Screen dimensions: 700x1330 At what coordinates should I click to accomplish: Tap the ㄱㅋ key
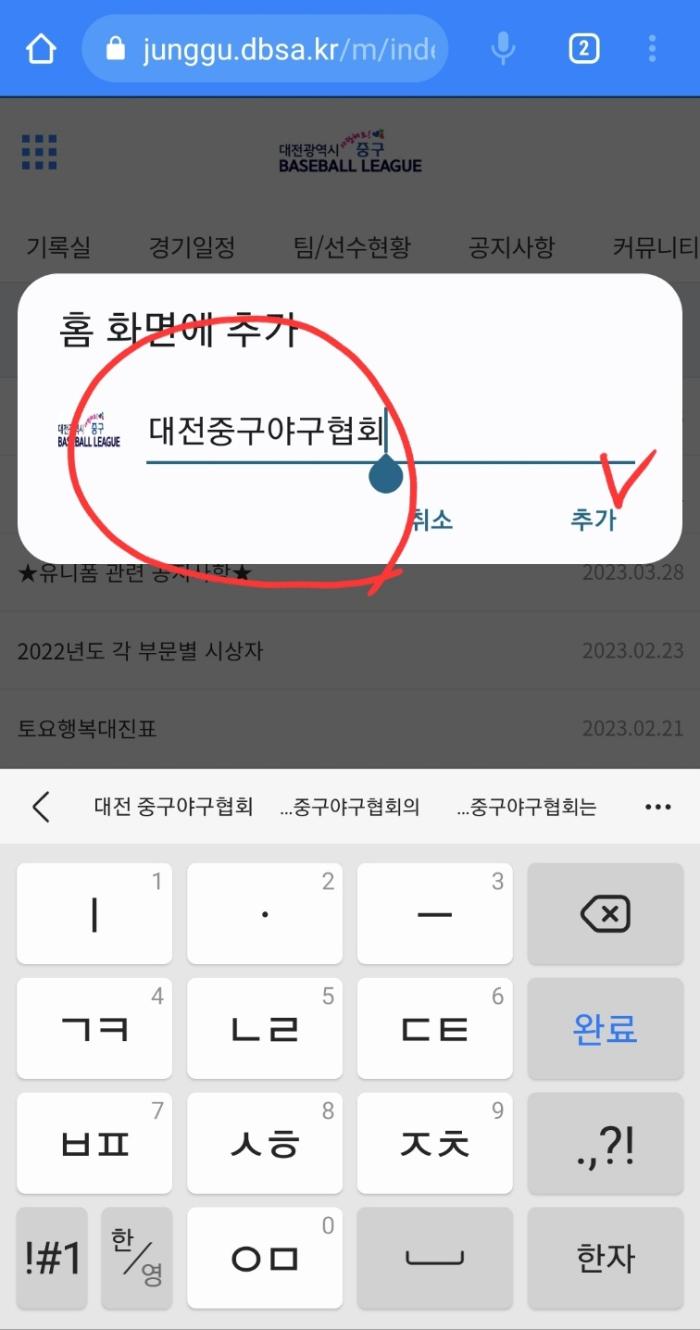[x=94, y=1029]
